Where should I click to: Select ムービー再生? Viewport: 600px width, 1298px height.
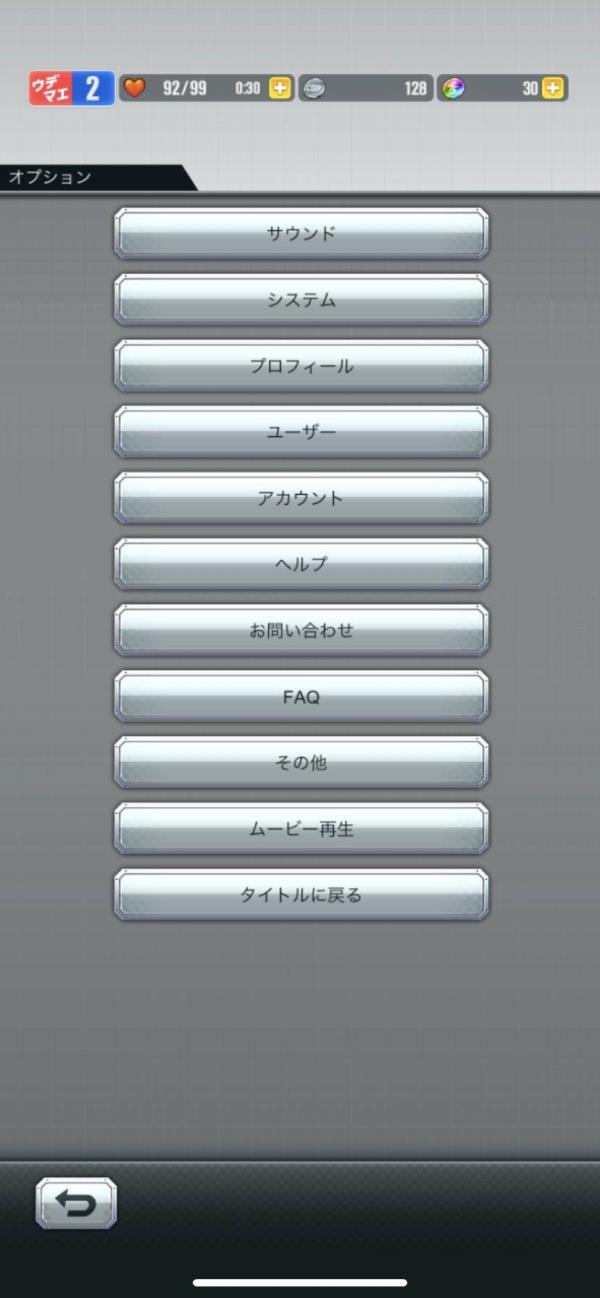tap(301, 829)
